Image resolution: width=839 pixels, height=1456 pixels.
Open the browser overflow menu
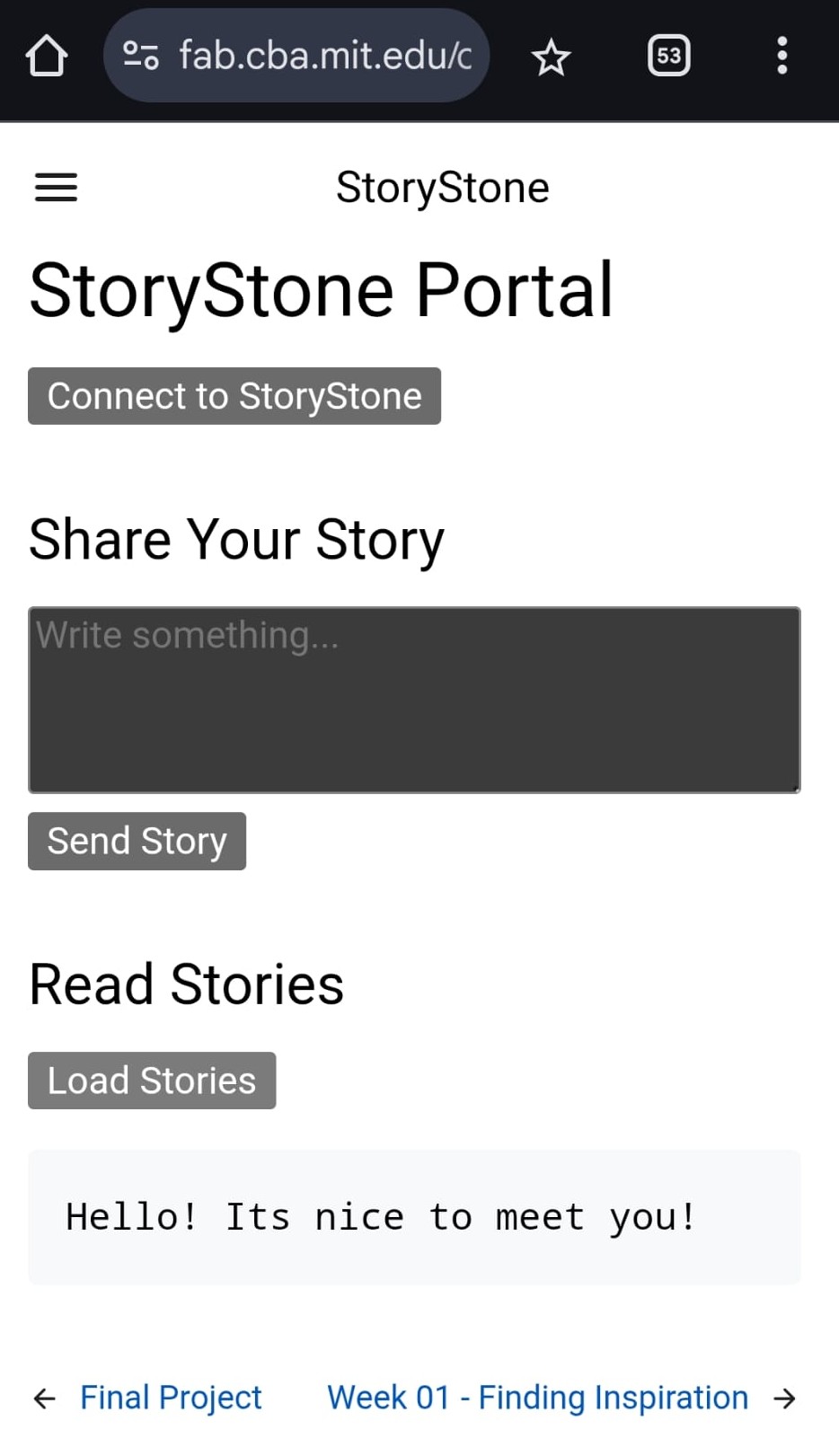782,56
